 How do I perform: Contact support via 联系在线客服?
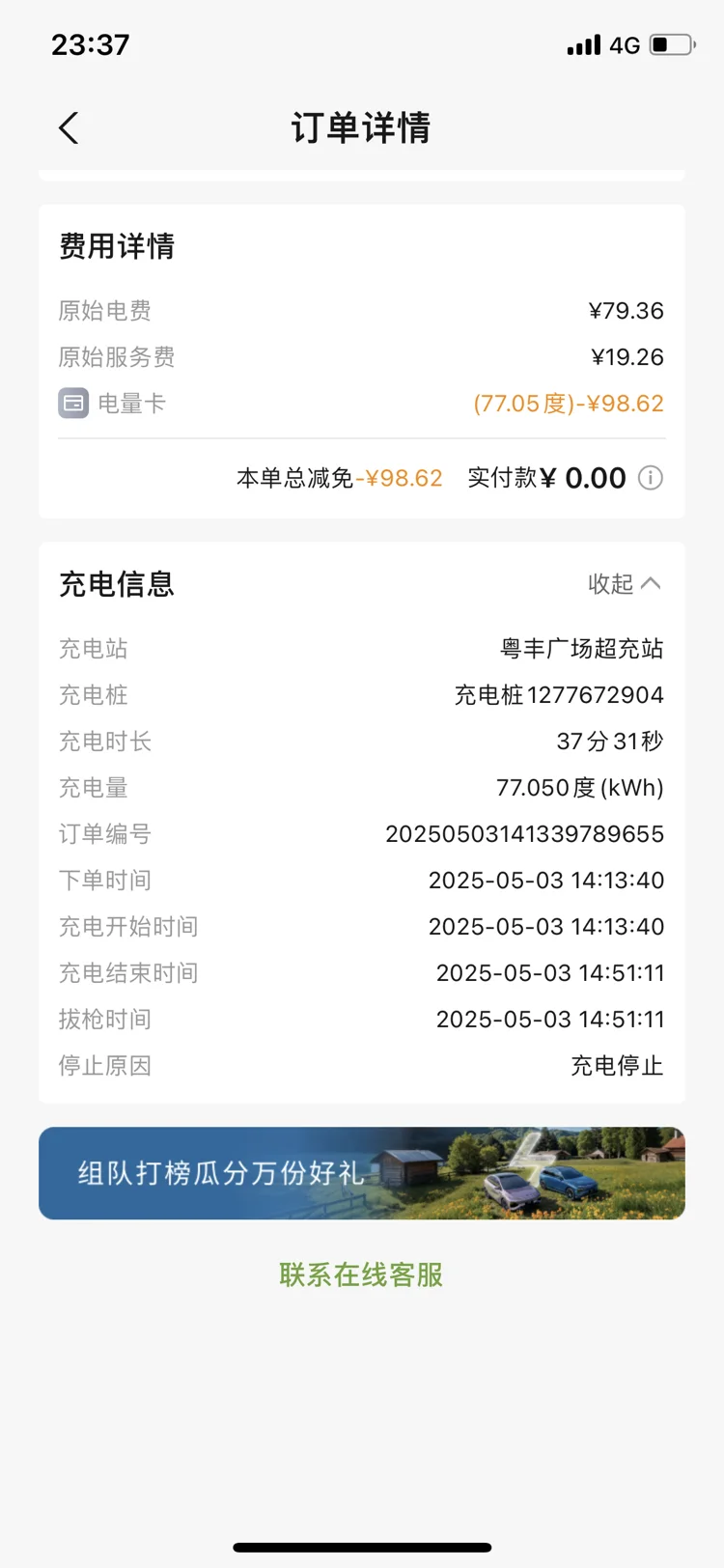361,1274
